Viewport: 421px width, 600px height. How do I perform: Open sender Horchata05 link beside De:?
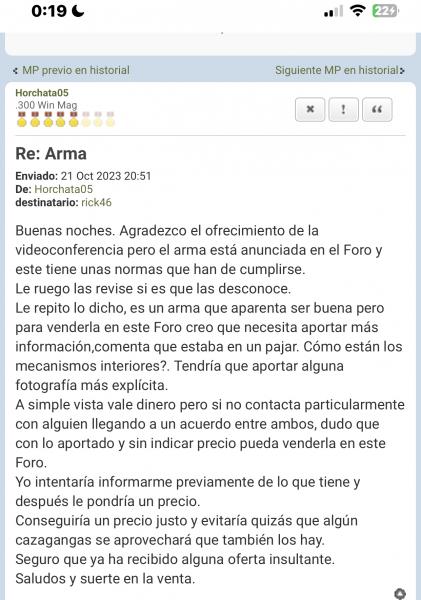(x=64, y=189)
